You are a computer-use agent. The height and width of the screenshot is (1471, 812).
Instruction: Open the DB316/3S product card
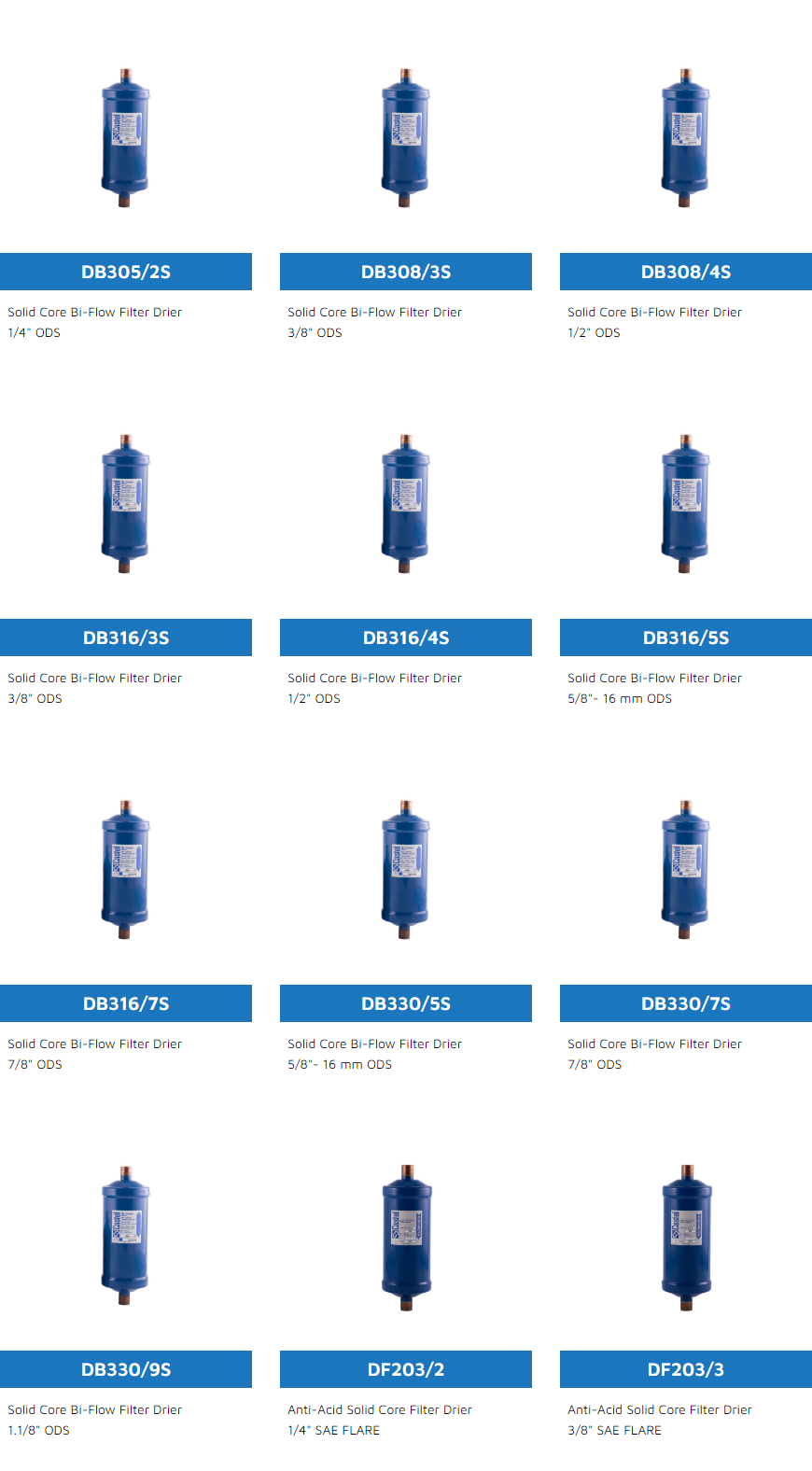tap(126, 637)
